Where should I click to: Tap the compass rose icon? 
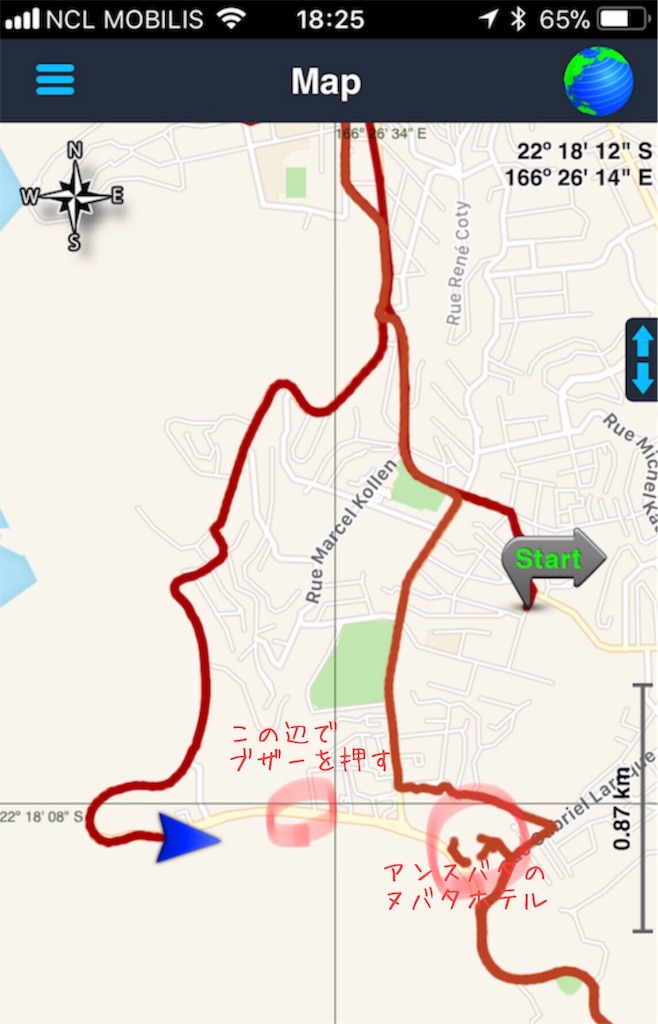pos(74,196)
